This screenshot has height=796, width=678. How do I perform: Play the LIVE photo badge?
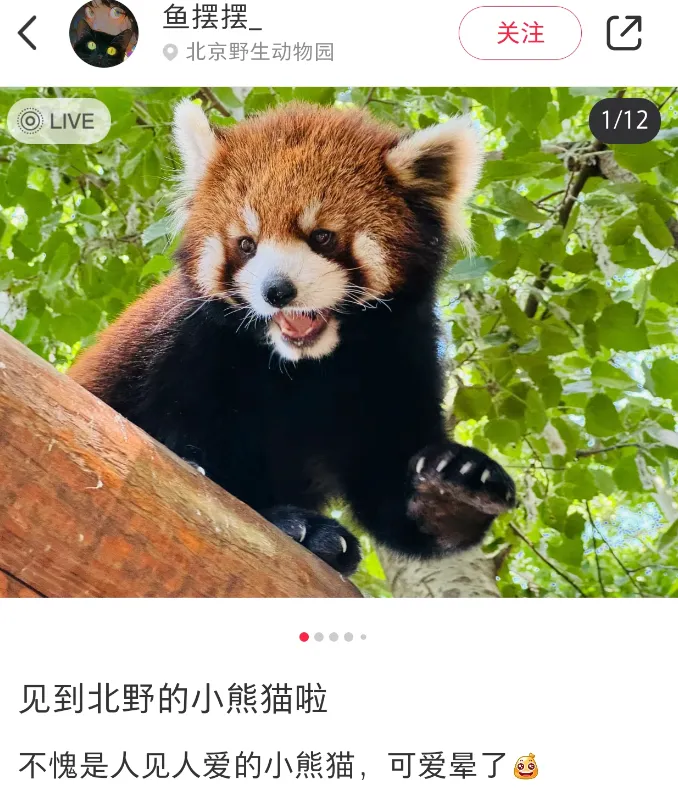coord(59,121)
